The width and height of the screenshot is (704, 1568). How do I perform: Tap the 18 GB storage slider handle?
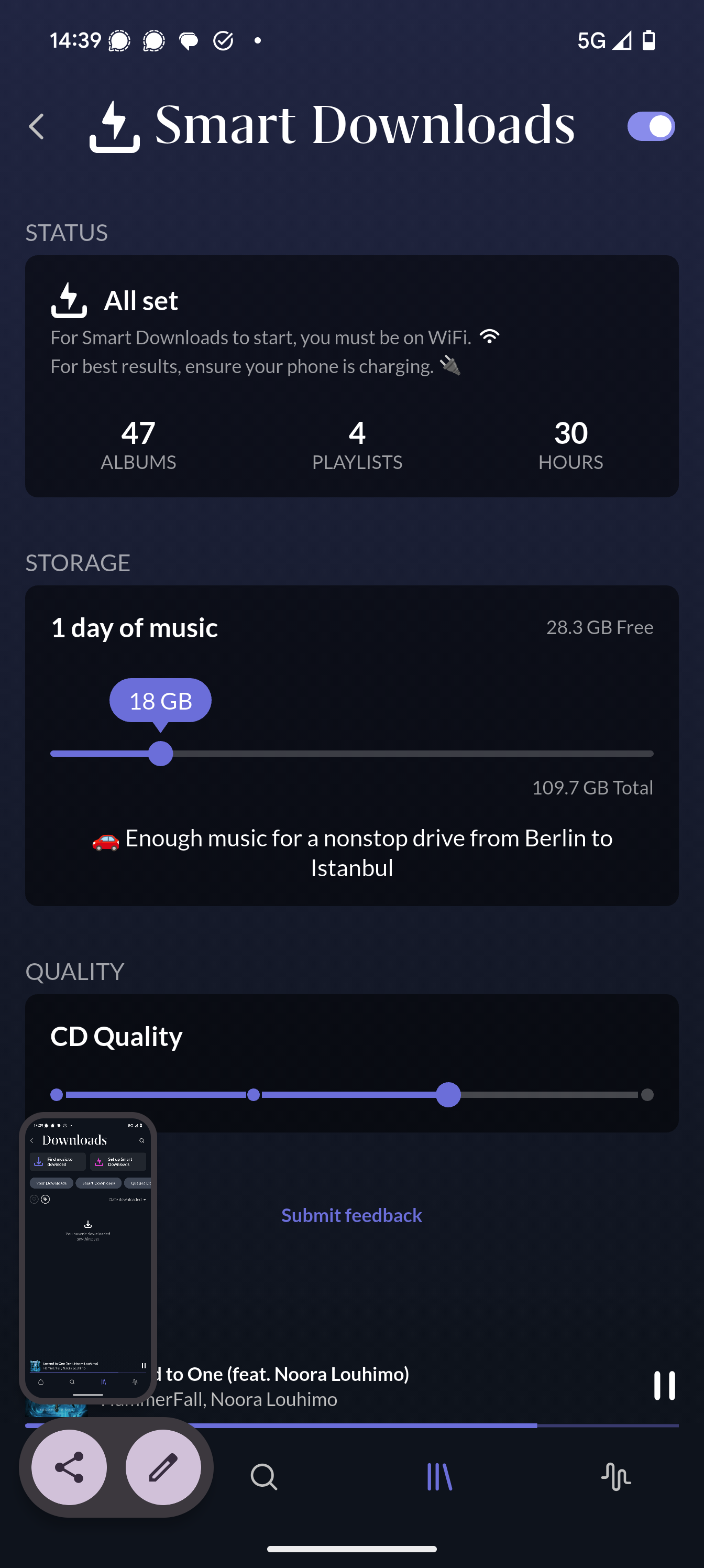pos(161,754)
